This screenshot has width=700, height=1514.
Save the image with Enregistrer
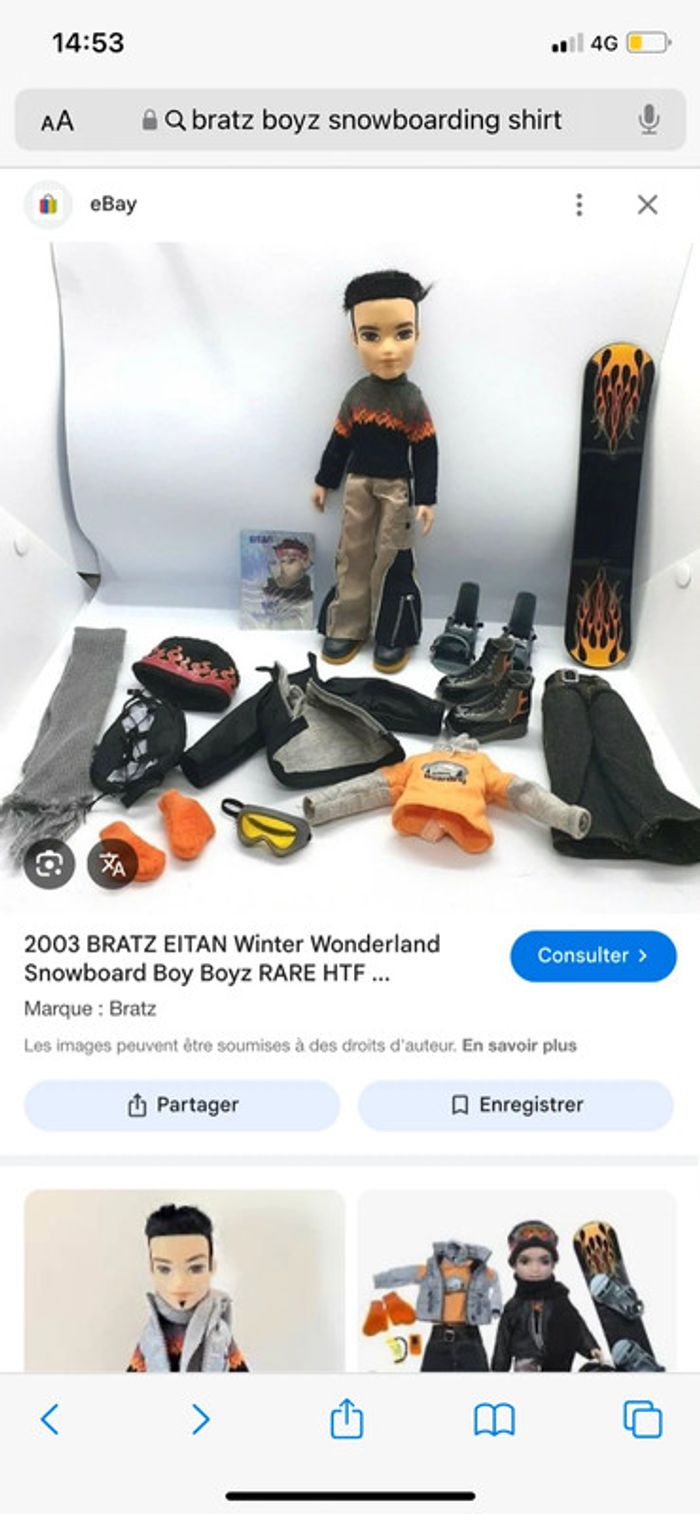[x=516, y=1105]
